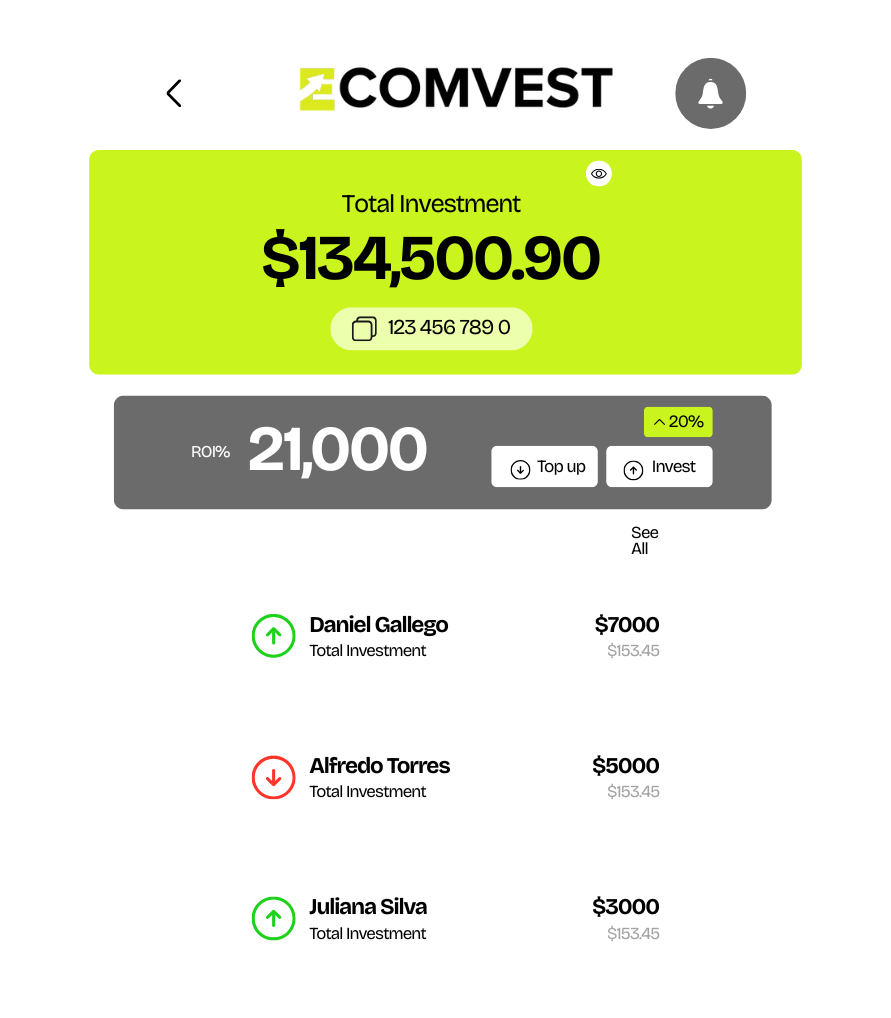
Task: Tap the Invest button
Action: point(659,467)
